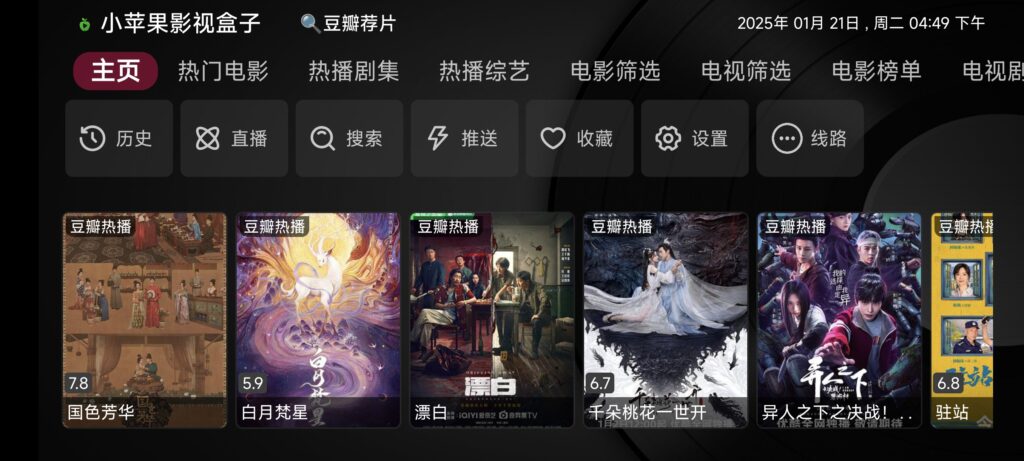This screenshot has width=1024, height=461.
Task: Select the 热播综艺 tab
Action: (x=484, y=71)
